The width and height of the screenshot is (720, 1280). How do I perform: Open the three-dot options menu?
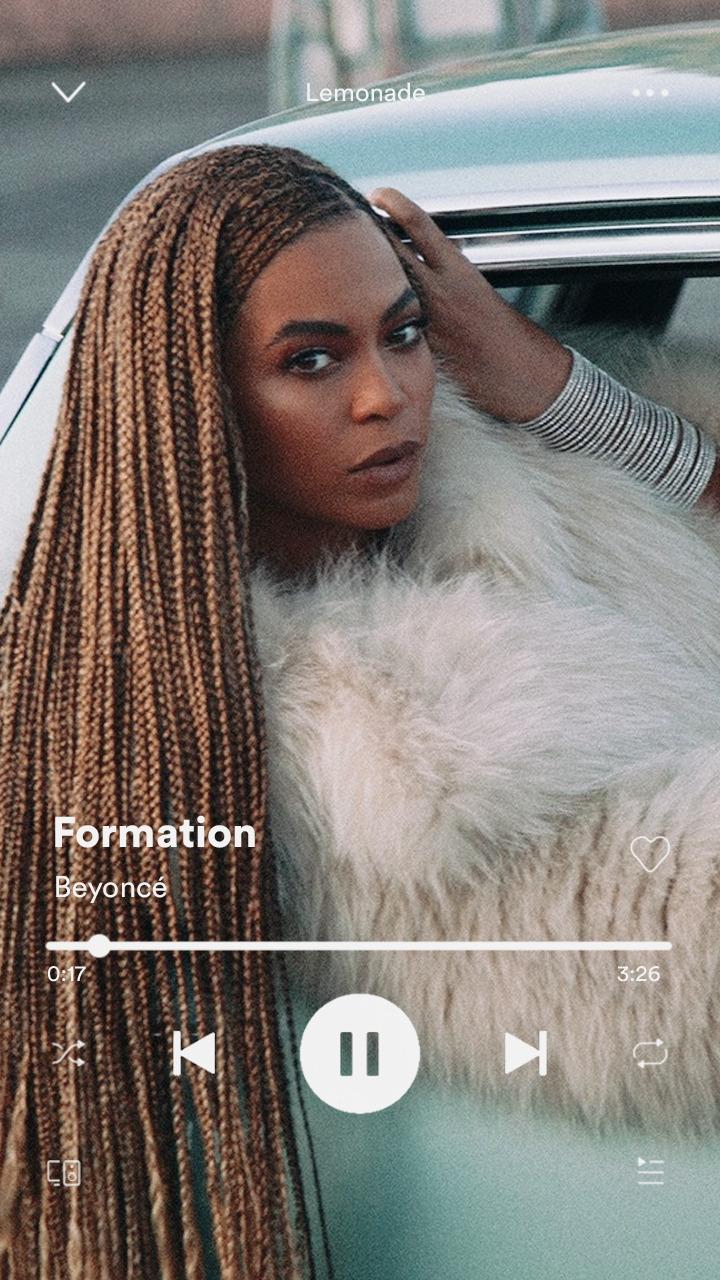(x=649, y=92)
